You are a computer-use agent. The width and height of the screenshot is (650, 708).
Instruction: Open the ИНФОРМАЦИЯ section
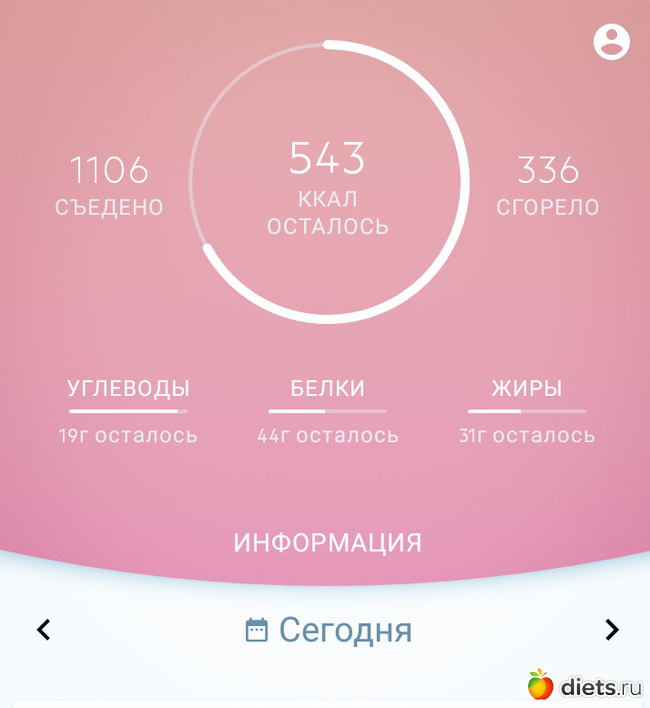pyautogui.click(x=327, y=543)
